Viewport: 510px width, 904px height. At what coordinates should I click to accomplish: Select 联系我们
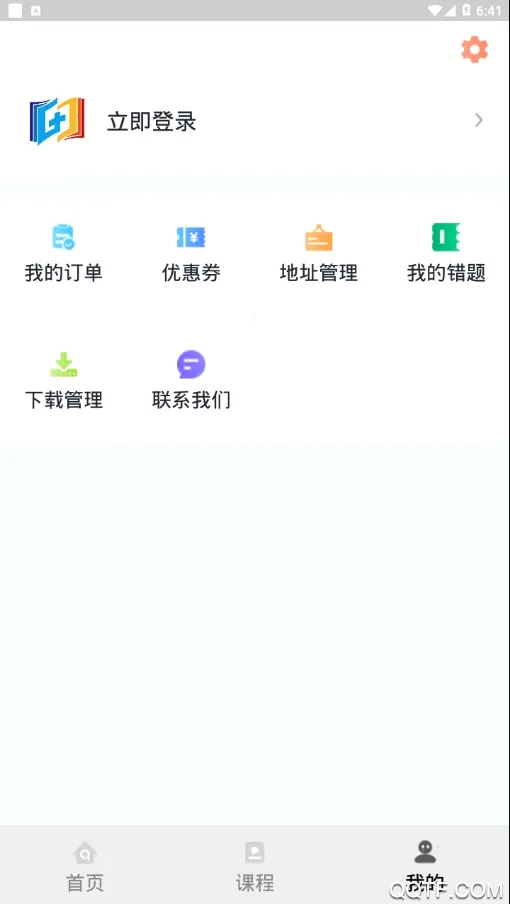191,381
